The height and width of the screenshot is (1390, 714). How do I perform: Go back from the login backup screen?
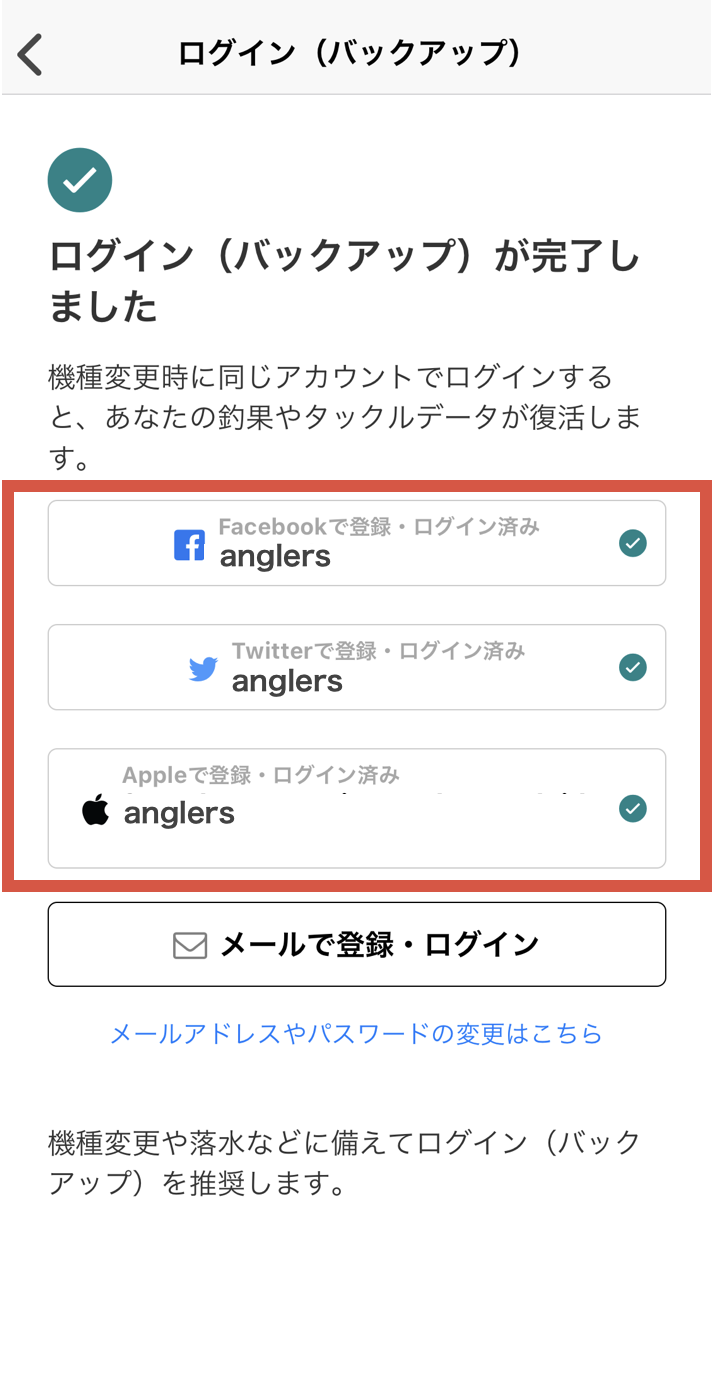click(x=31, y=54)
